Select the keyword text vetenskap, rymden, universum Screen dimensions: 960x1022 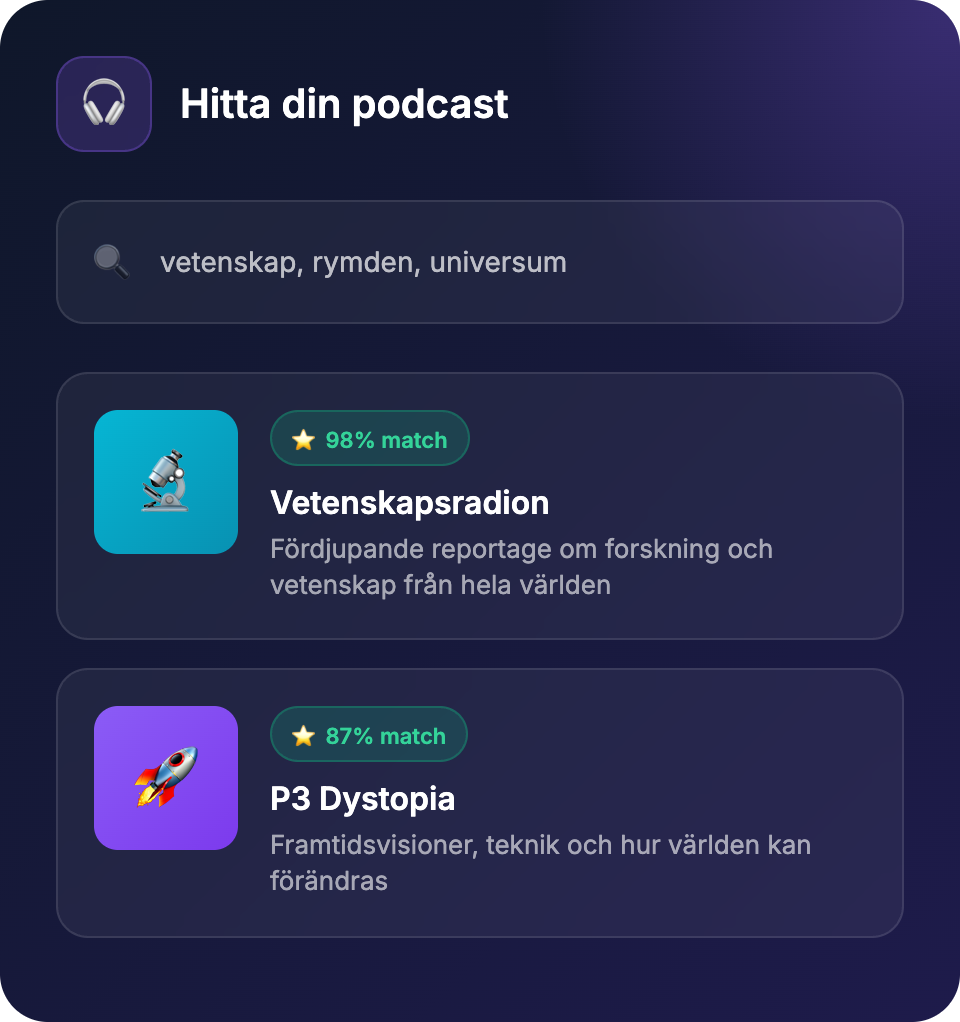coord(363,261)
